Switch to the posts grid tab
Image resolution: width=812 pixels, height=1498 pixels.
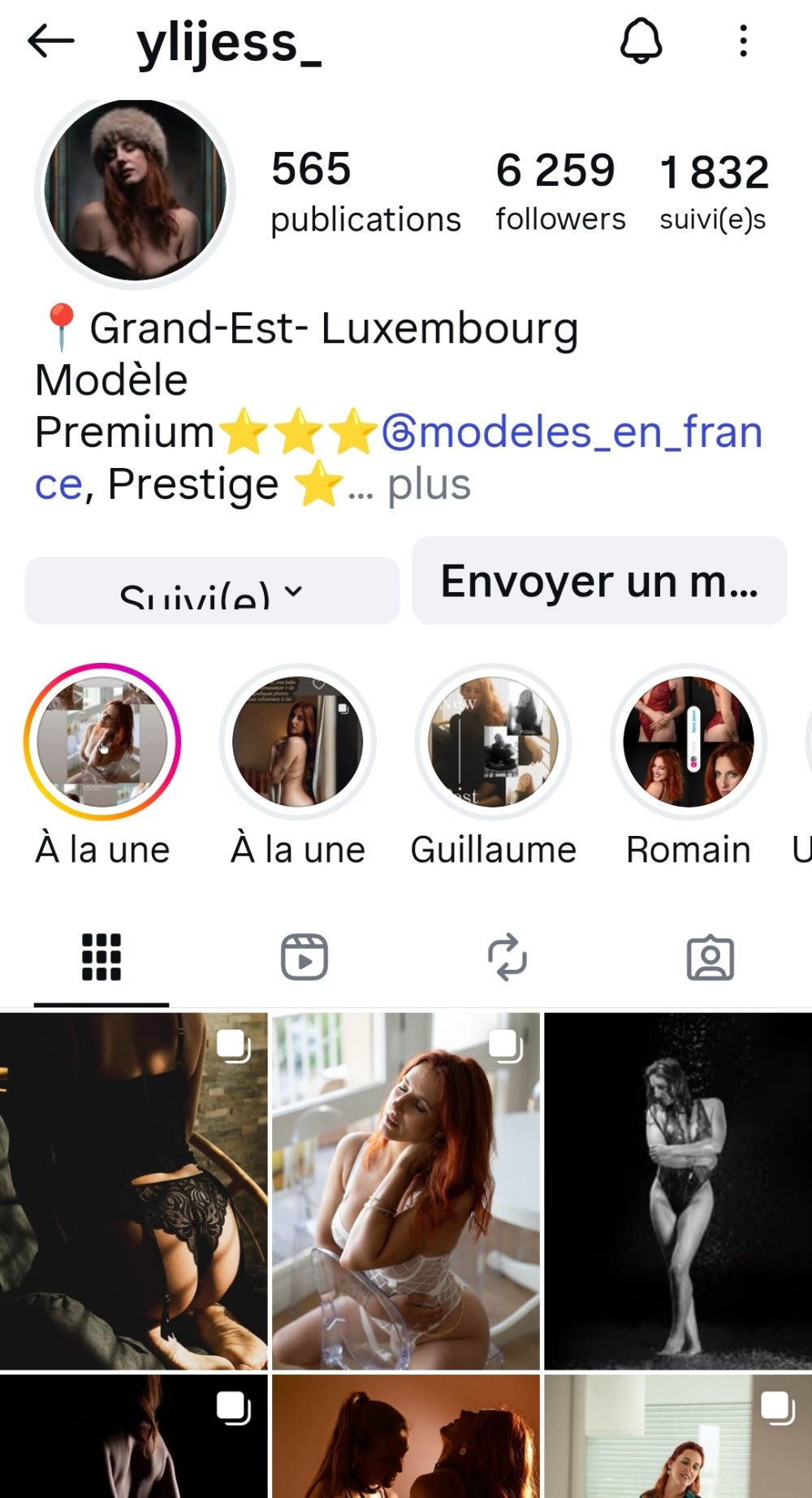click(101, 957)
